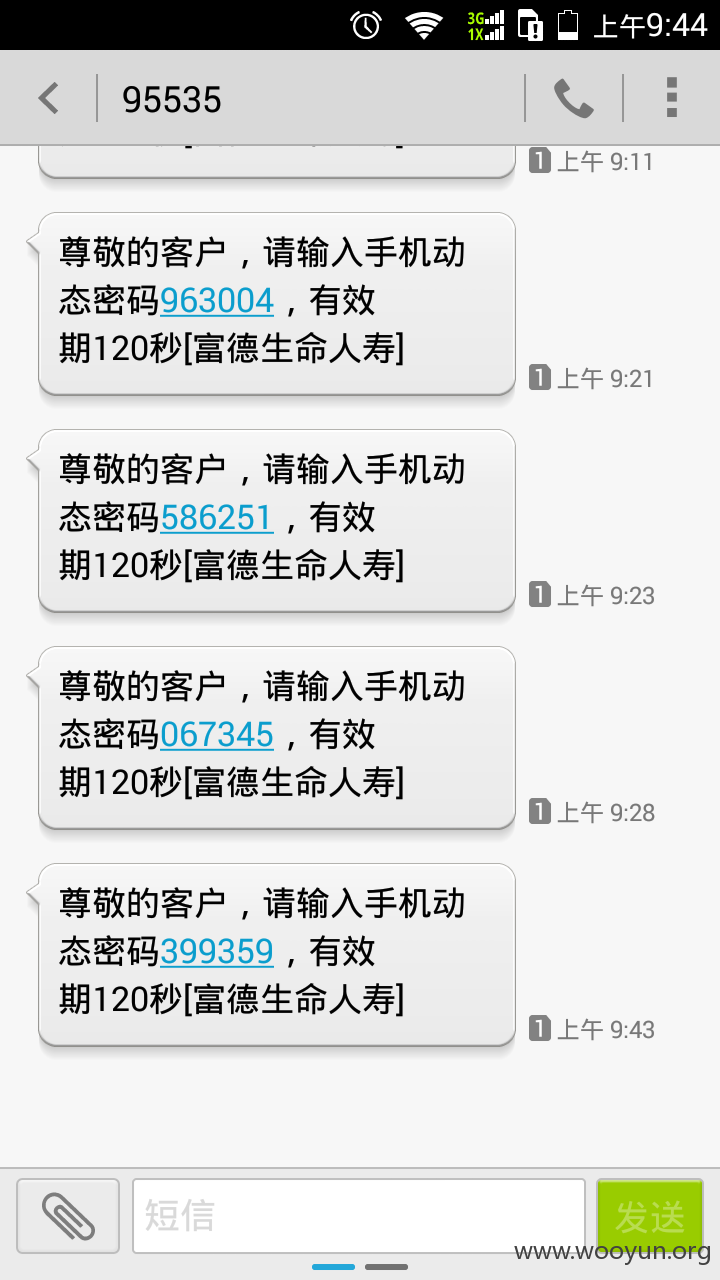Focus the 短信 message input field
Screen dimensions: 720x1280
[x=359, y=1216]
